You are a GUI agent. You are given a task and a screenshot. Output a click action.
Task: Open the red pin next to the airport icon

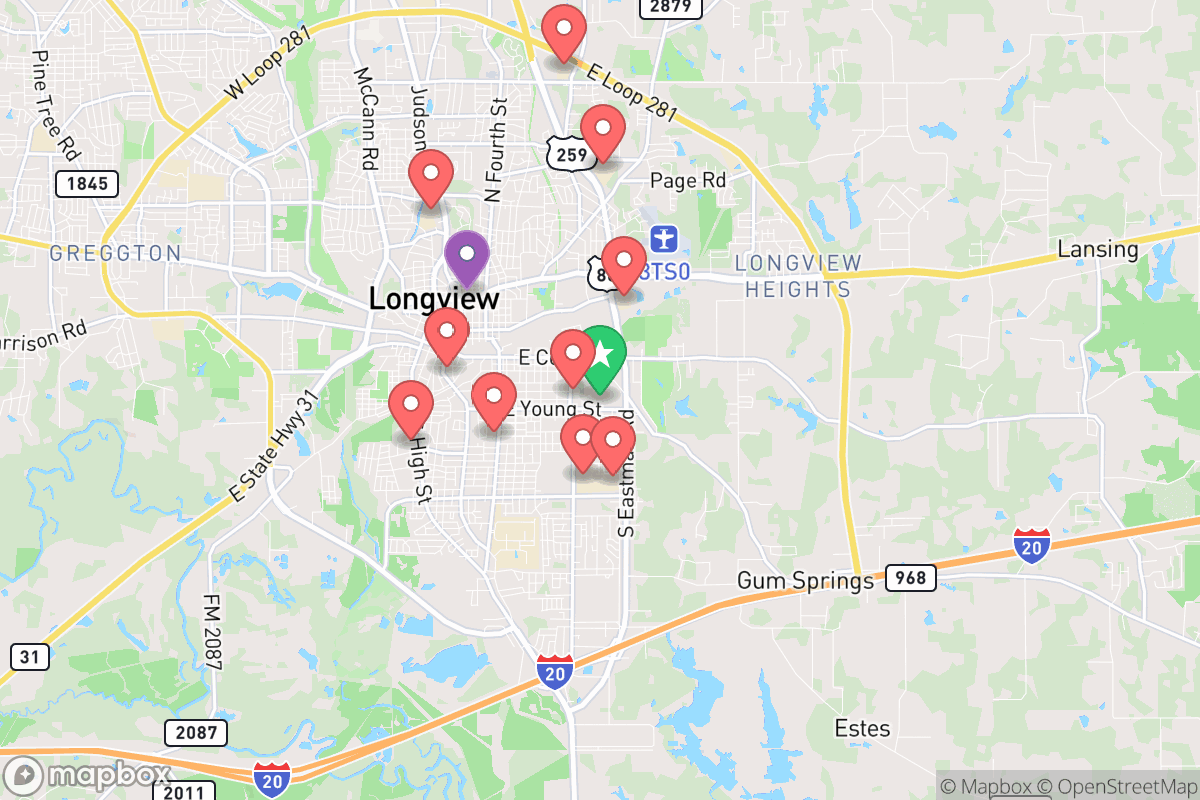click(623, 261)
